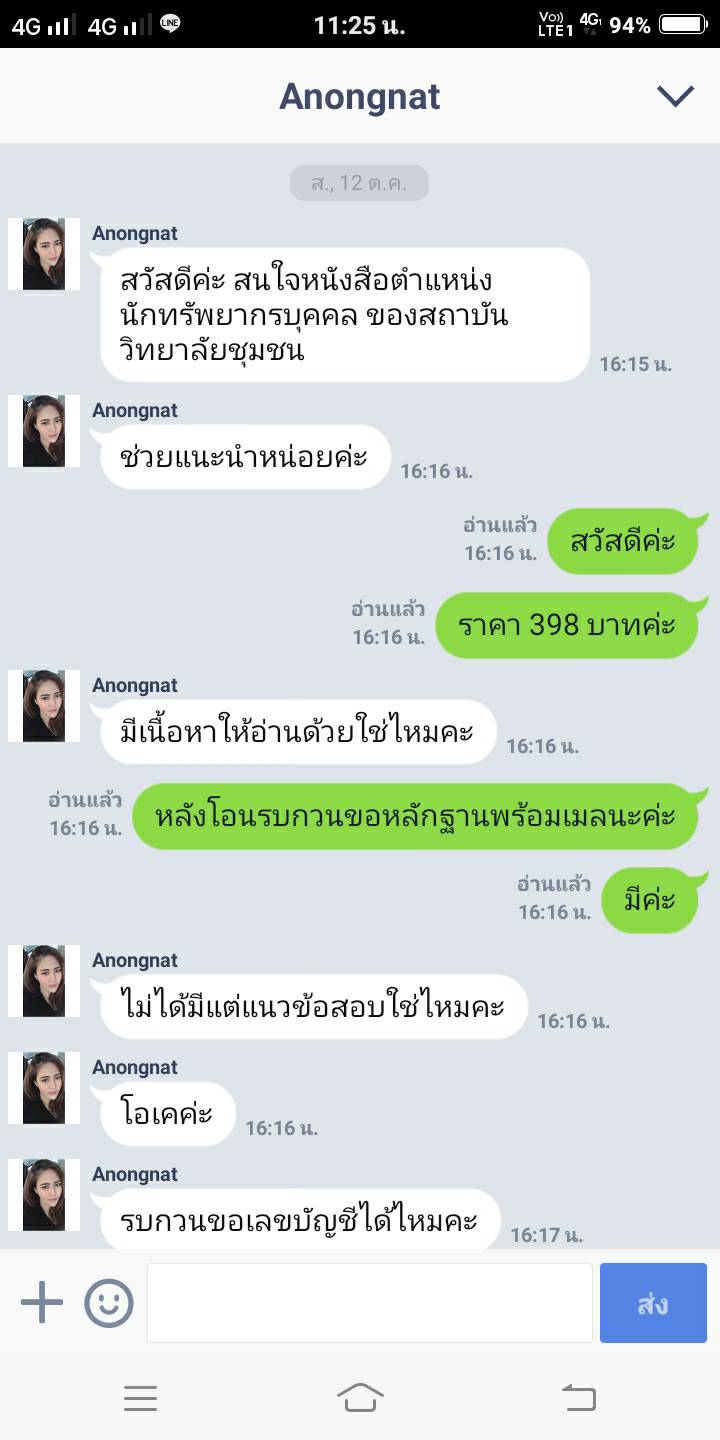Tap the blue ส่ง send button

(653, 1303)
